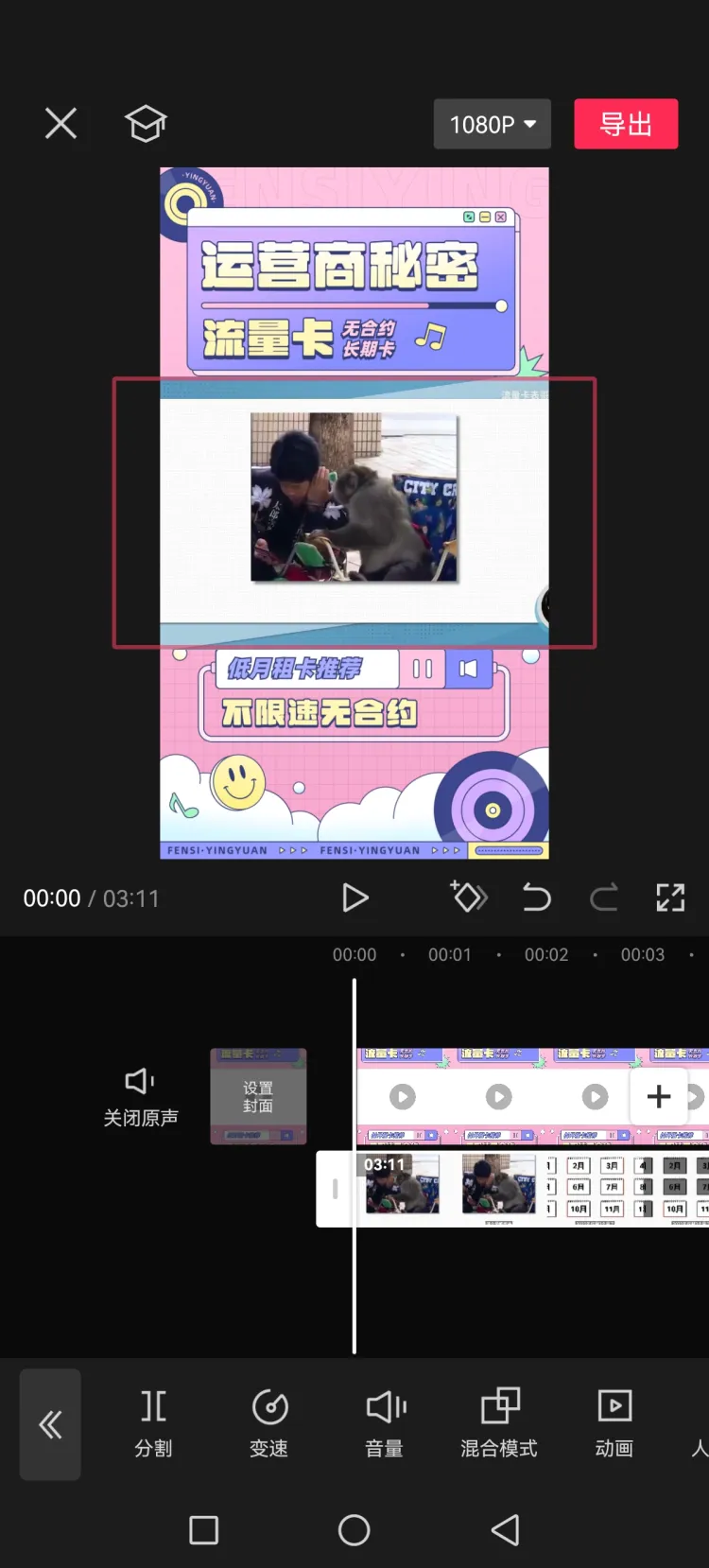Close the video editor

(x=61, y=123)
